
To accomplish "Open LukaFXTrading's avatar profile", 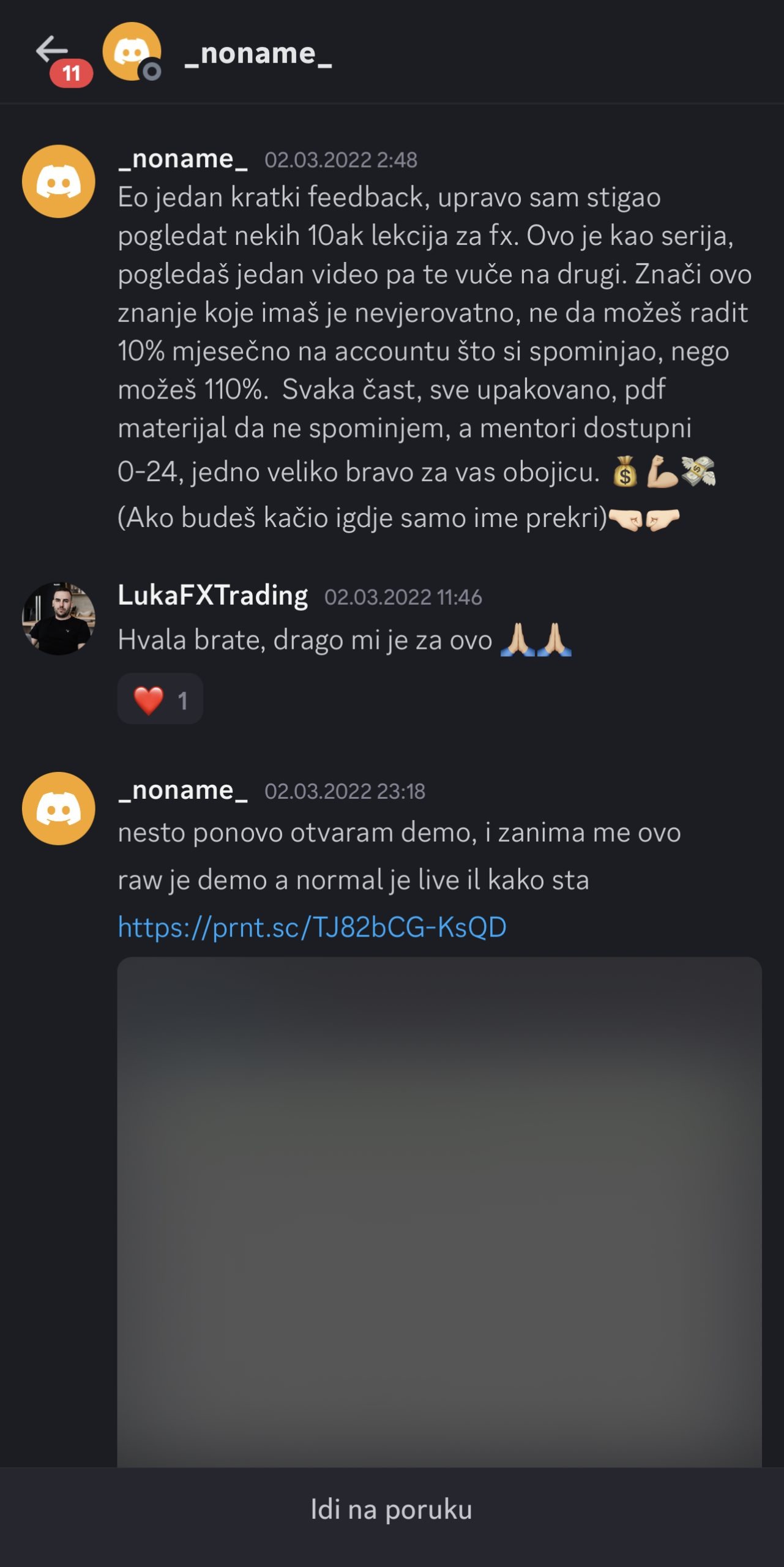I will point(59,618).
